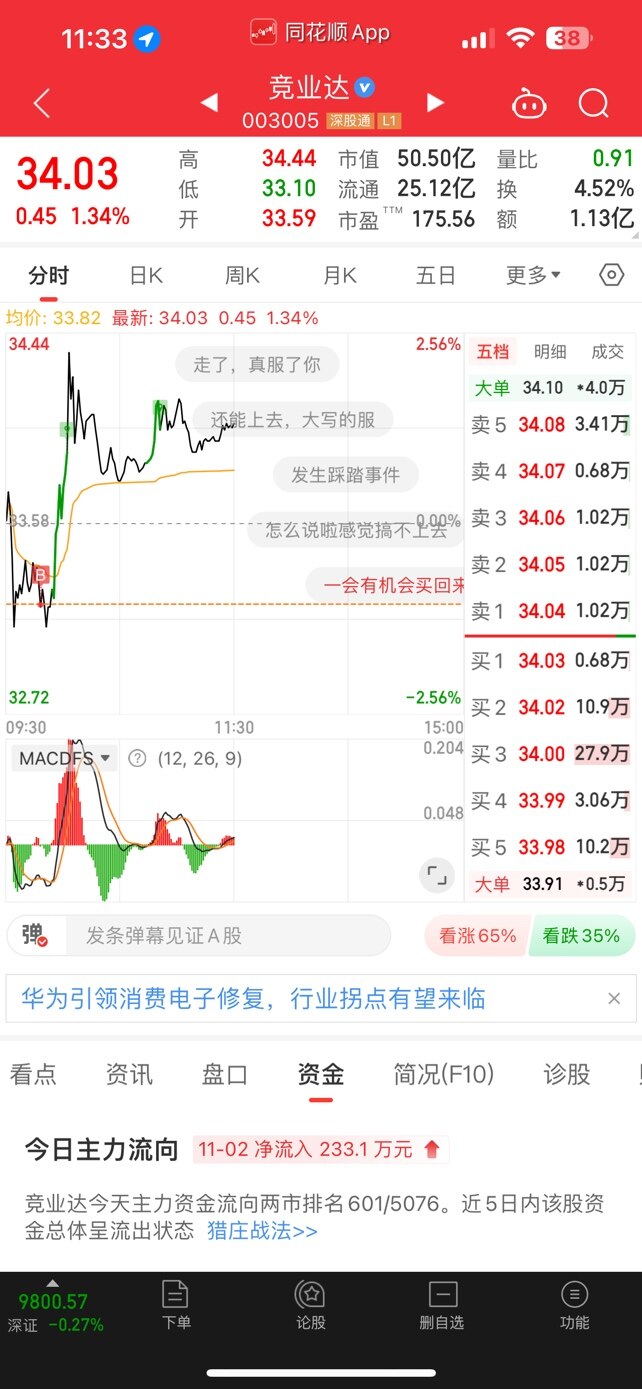The image size is (642, 1389).
Task: Switch to 月K chart tab
Action: click(x=339, y=275)
